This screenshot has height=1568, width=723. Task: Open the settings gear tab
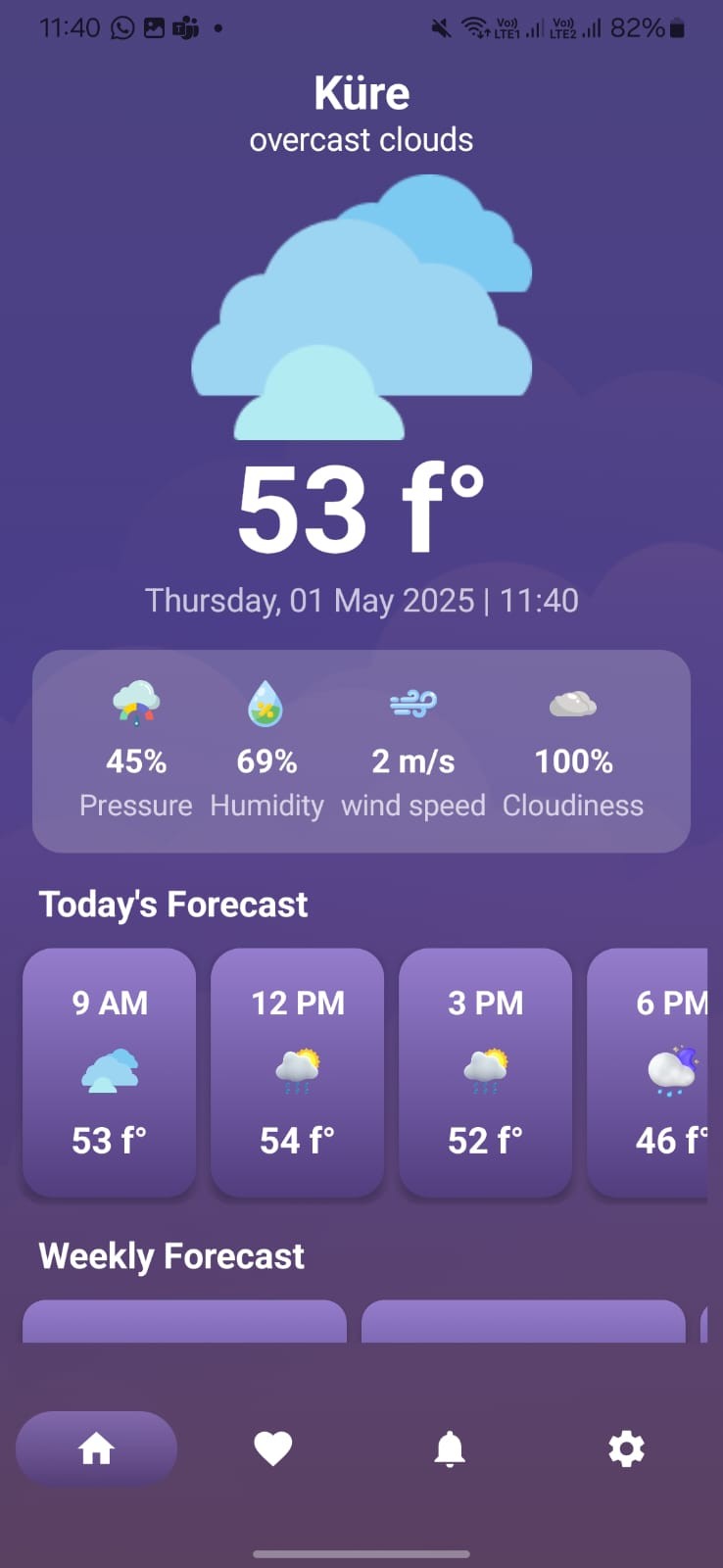[626, 1448]
